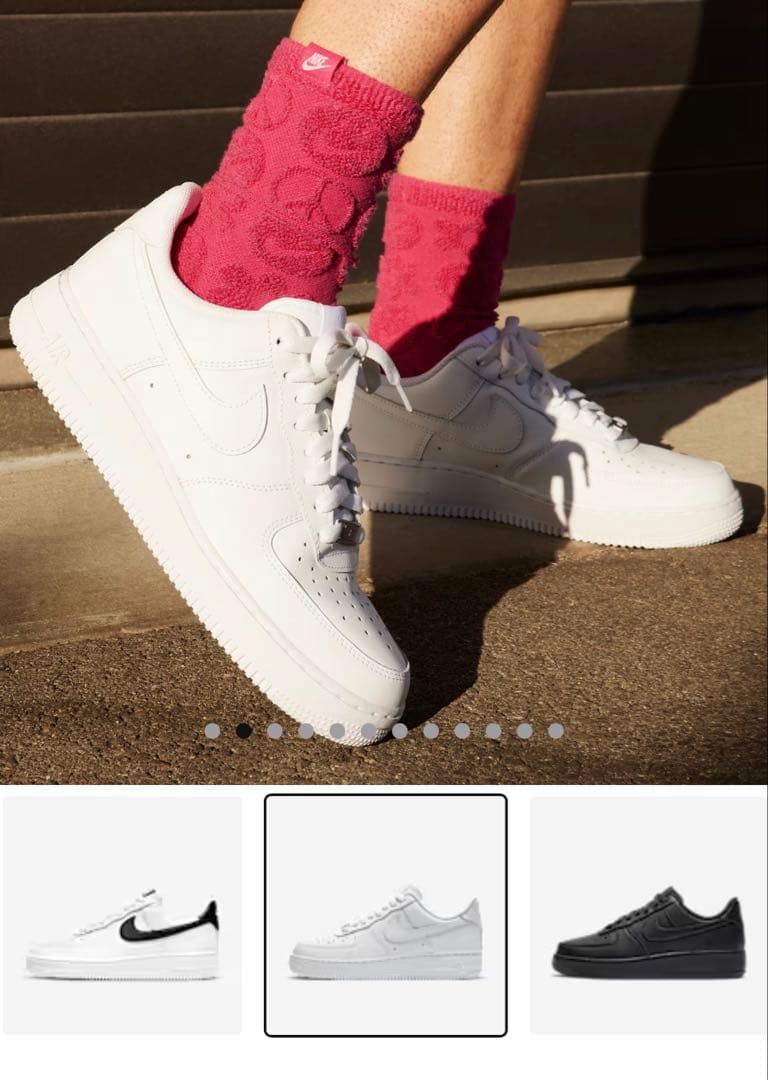Jump to the last carousel dot
This screenshot has width=768, height=1080.
(x=555, y=731)
